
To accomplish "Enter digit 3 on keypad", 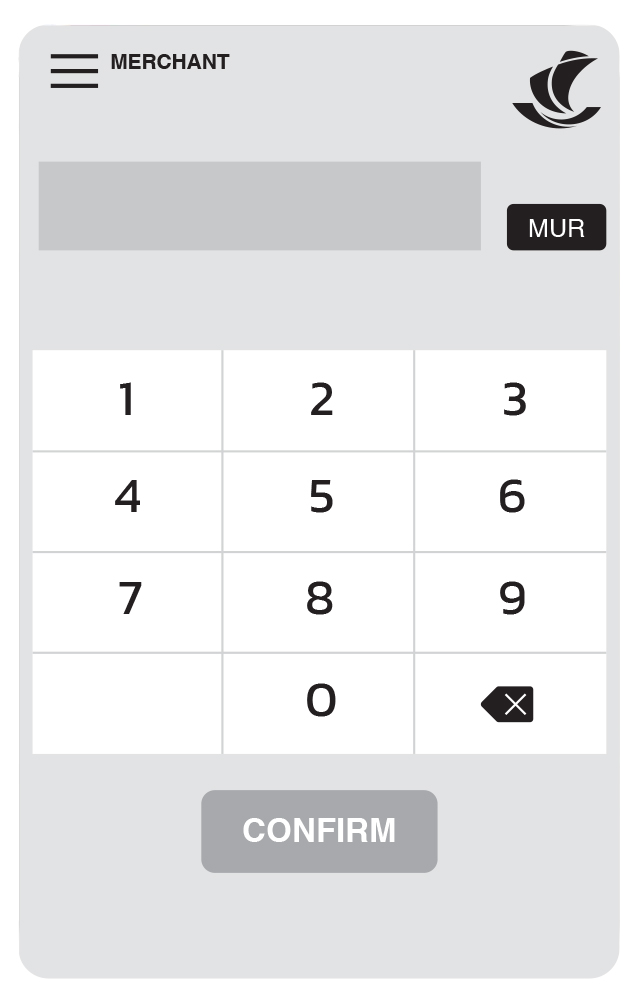I will click(511, 400).
